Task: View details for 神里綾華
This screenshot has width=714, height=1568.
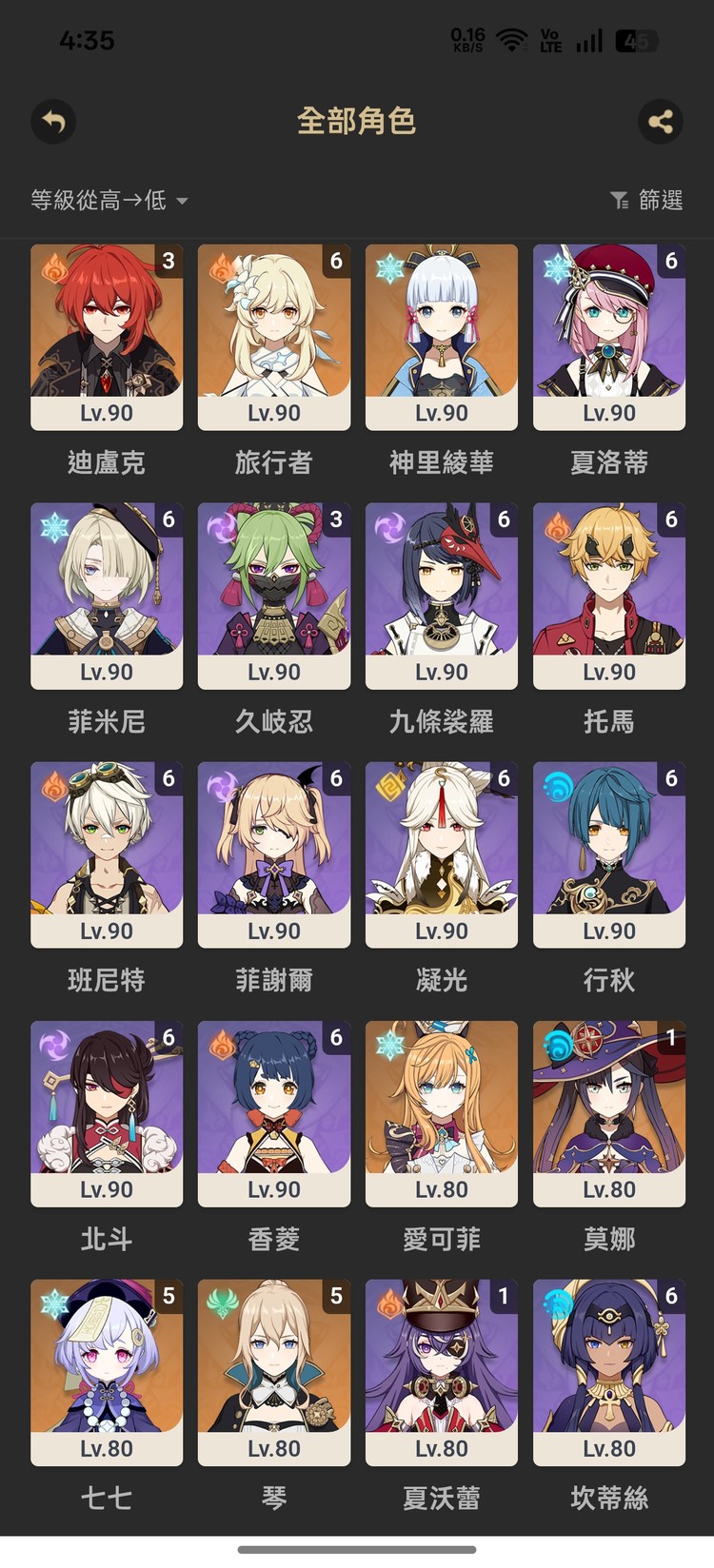Action: click(x=442, y=337)
